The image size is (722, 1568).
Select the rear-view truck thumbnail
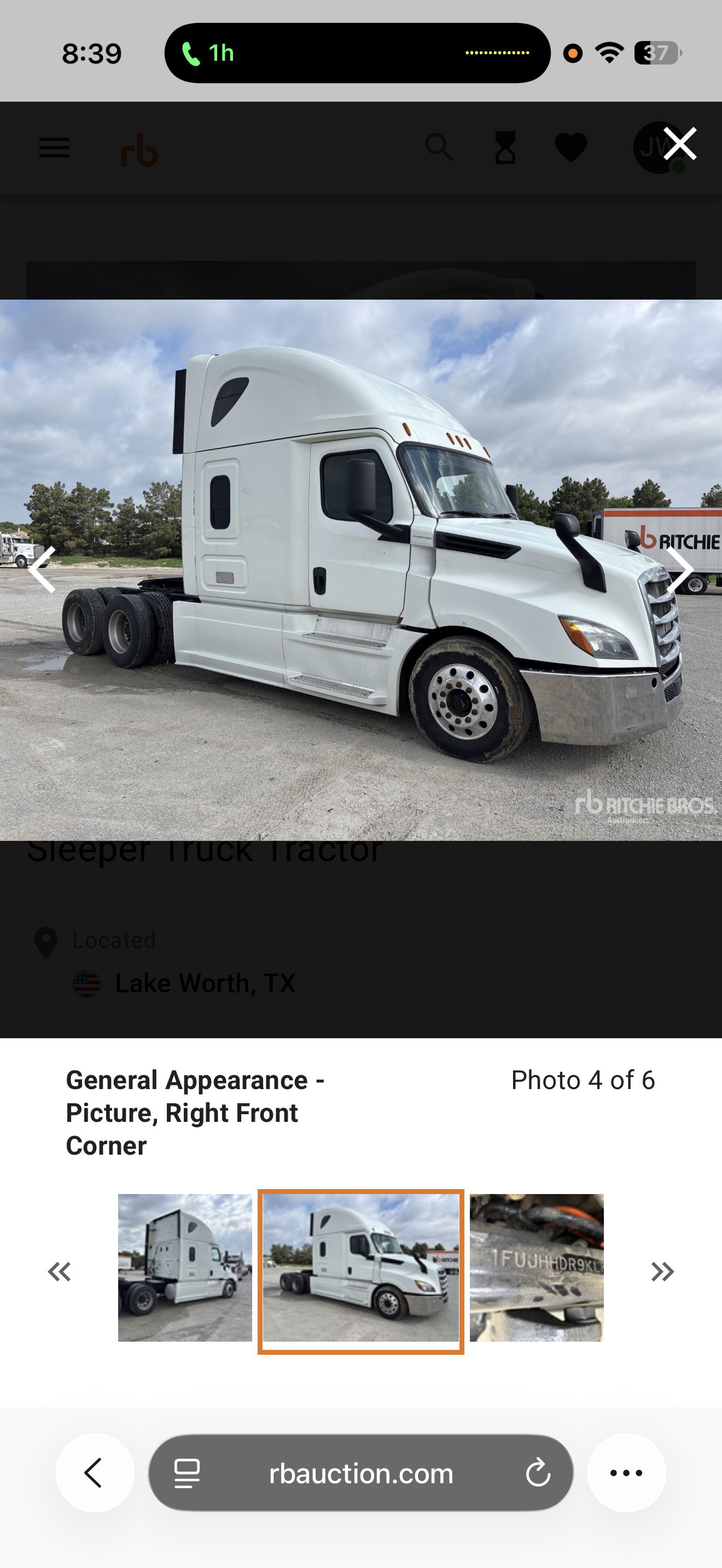tap(185, 1268)
